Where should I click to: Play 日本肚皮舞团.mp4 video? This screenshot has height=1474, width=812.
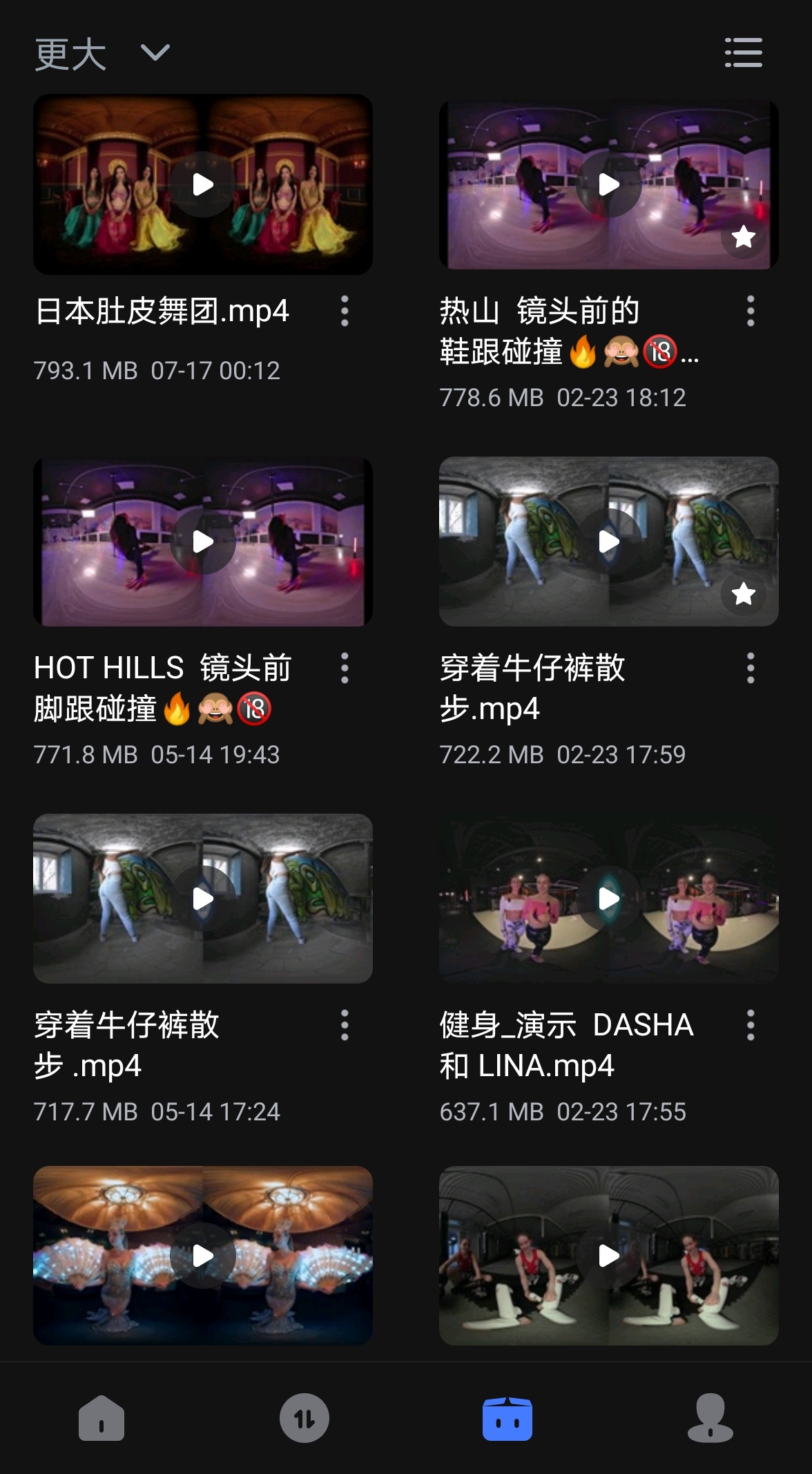(x=203, y=184)
